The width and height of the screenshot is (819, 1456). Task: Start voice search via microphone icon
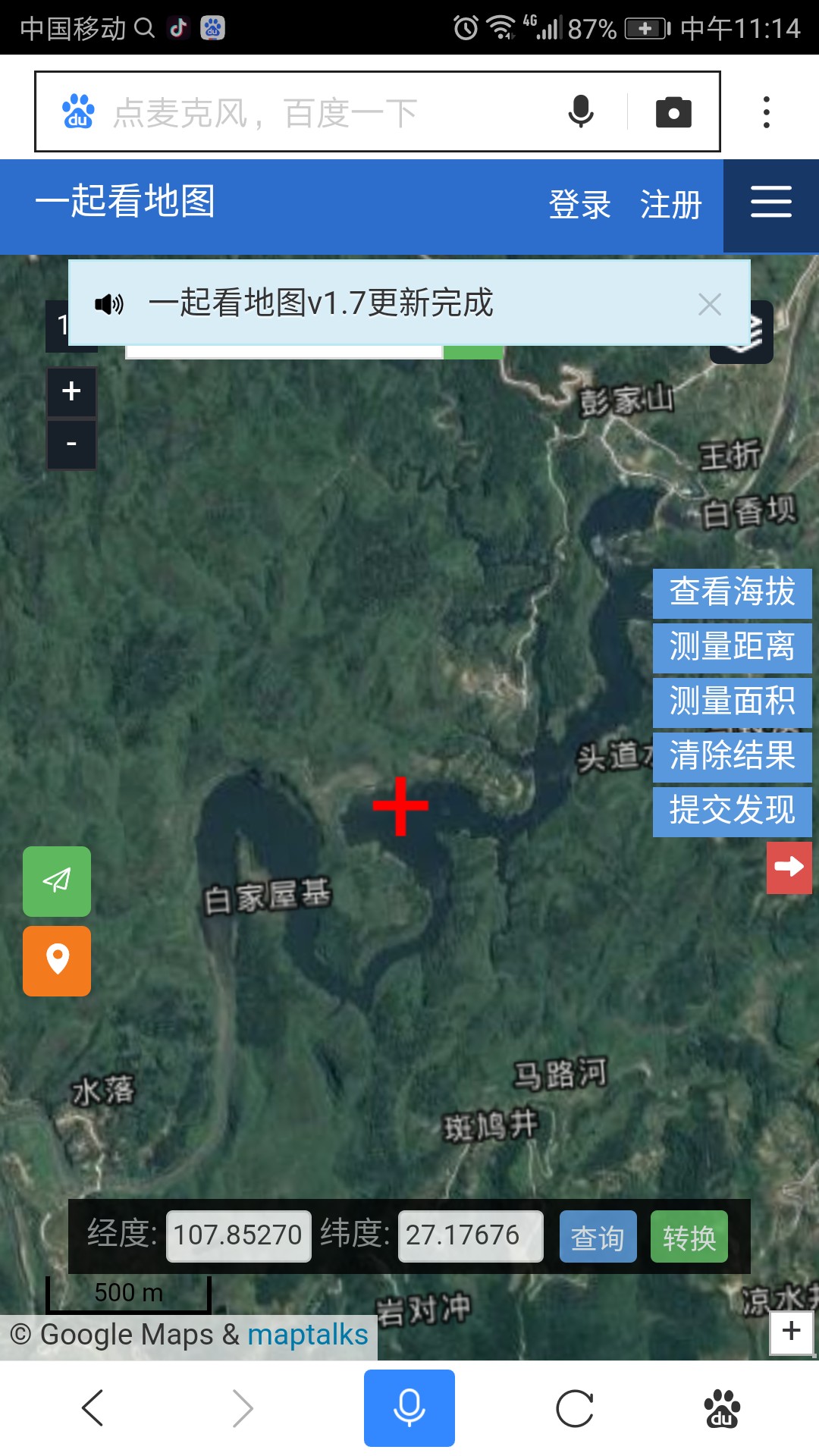tap(581, 112)
